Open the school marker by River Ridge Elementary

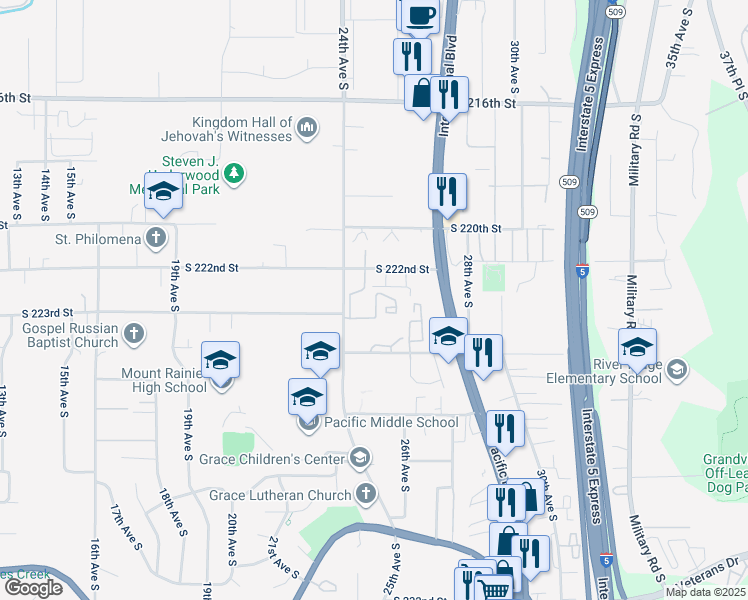637,347
